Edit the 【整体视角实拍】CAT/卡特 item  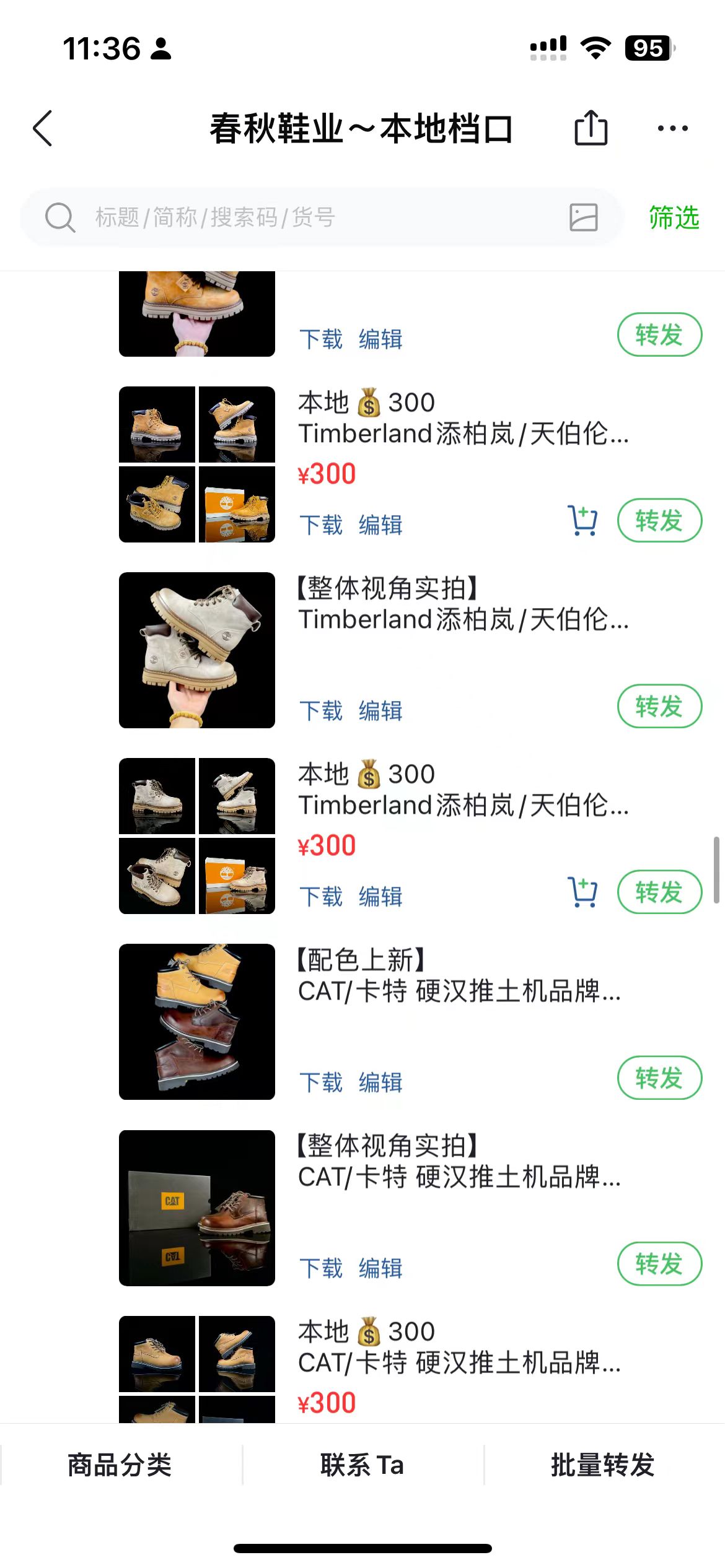(x=380, y=1268)
